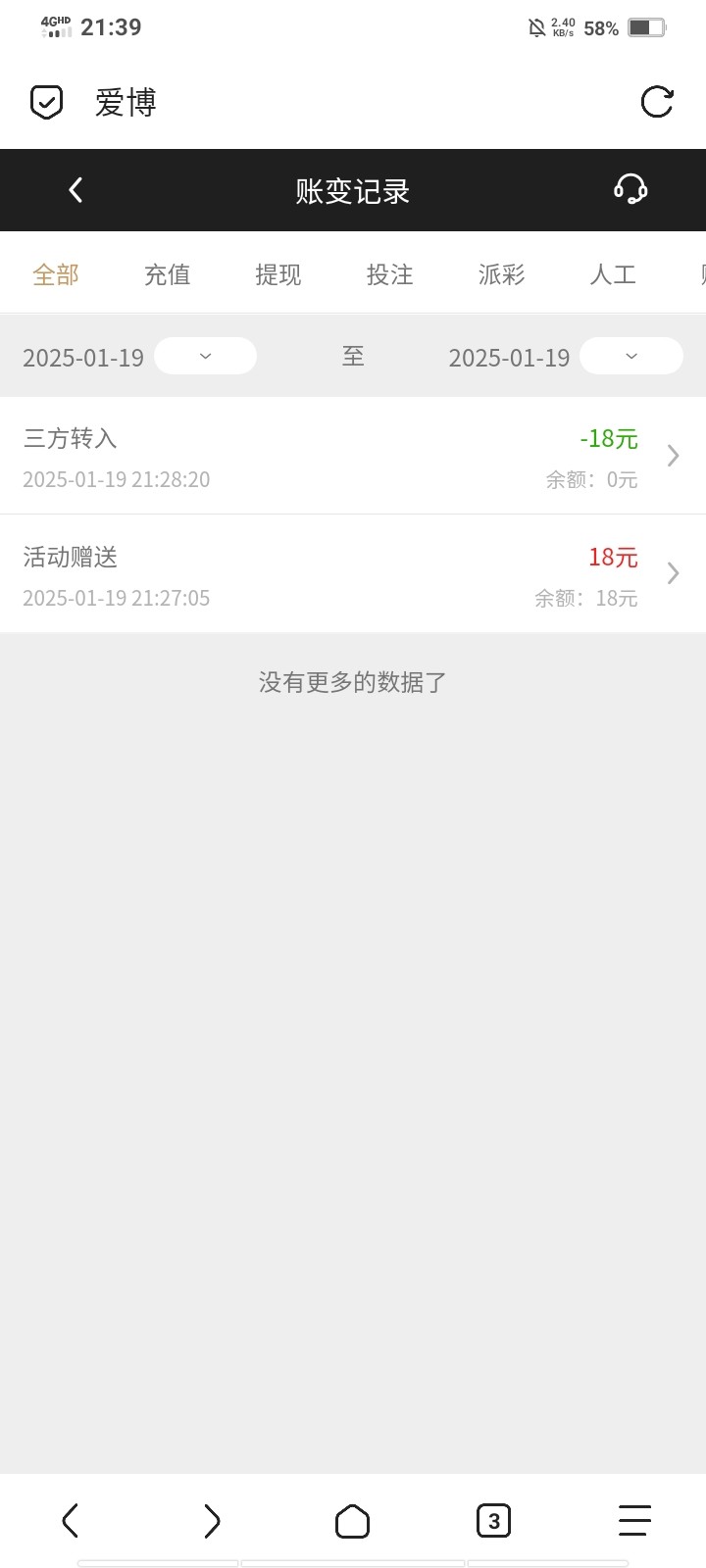The width and height of the screenshot is (706, 1568).
Task: Reload the page with the refresh icon
Action: (x=656, y=102)
